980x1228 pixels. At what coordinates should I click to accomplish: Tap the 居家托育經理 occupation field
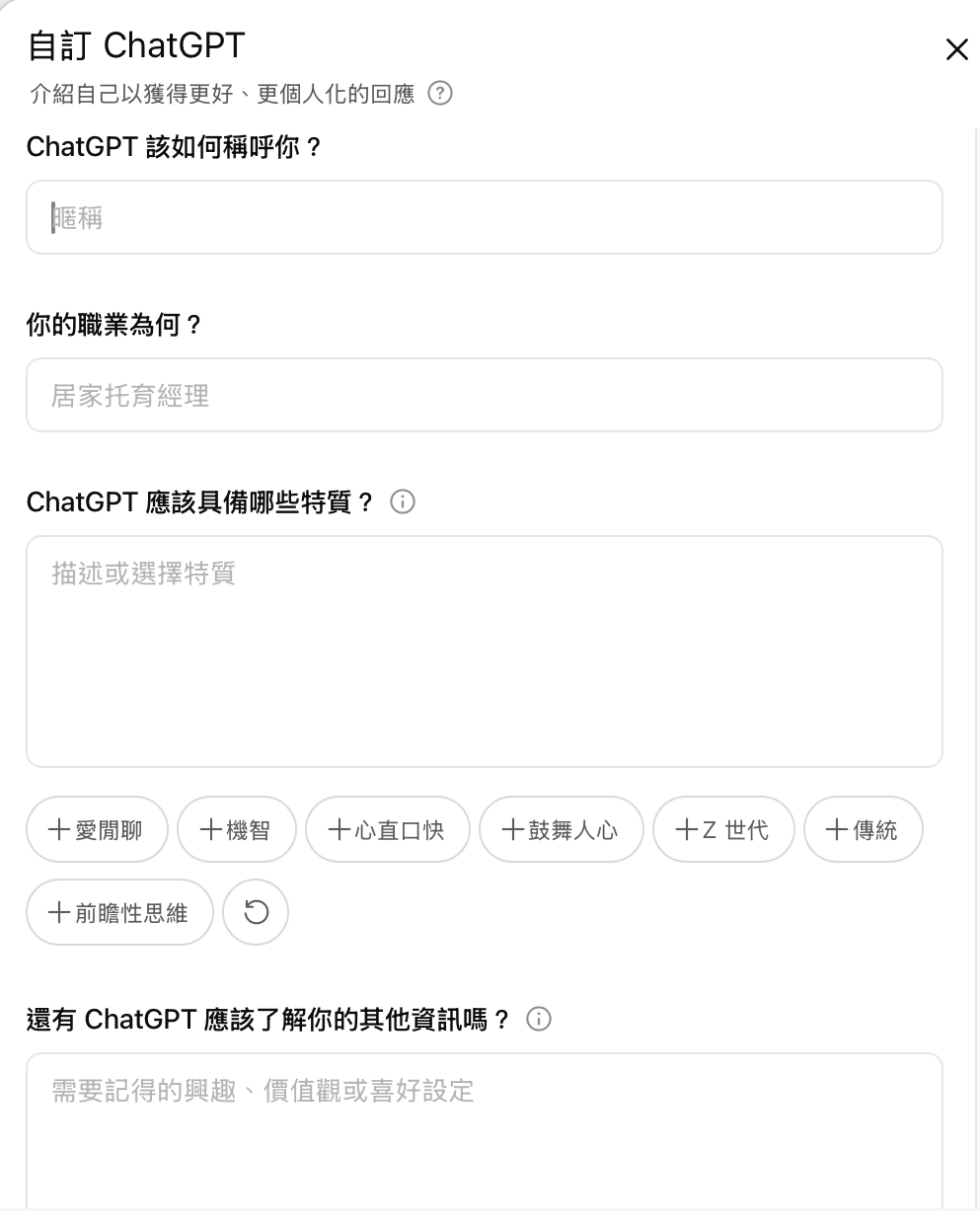(x=484, y=395)
